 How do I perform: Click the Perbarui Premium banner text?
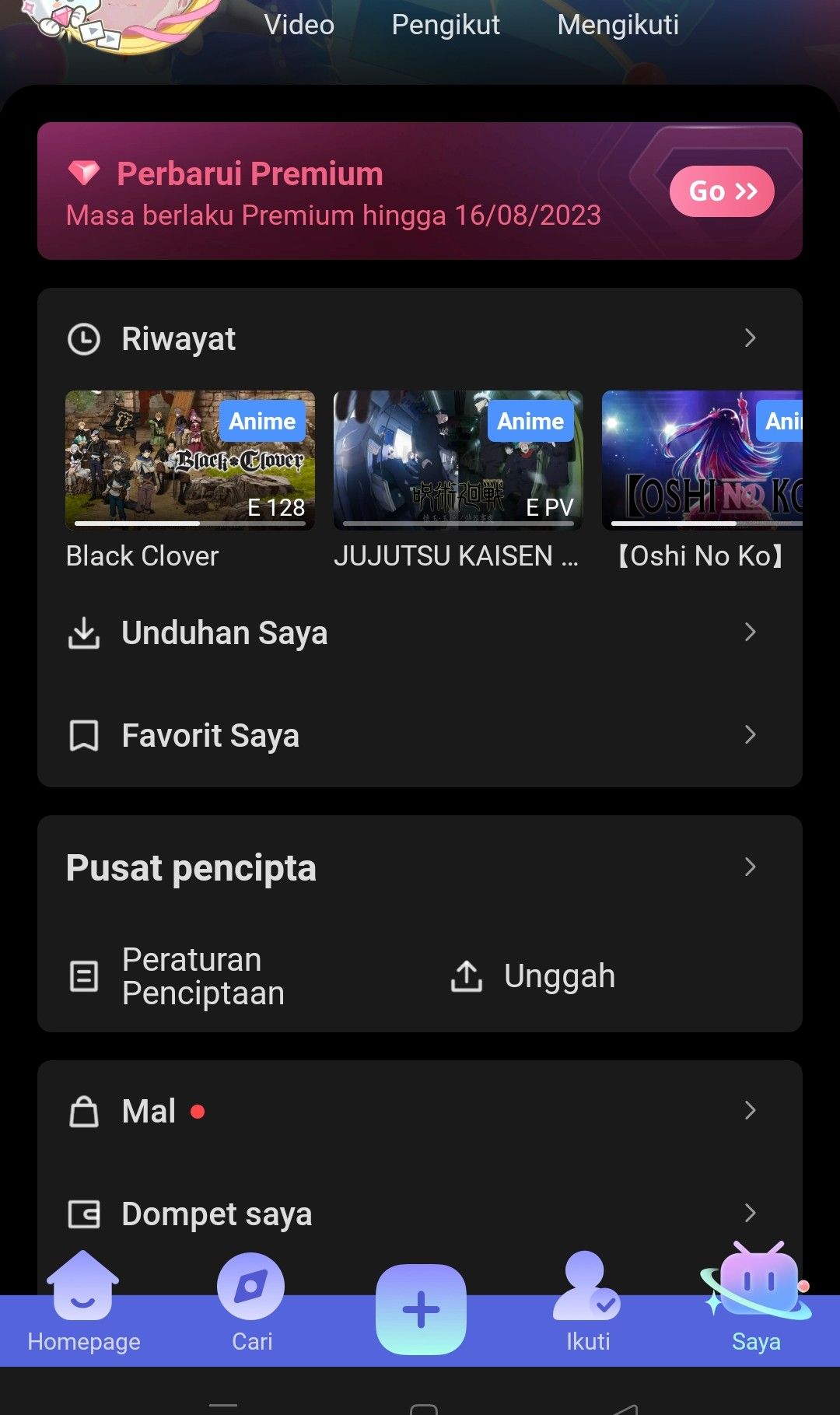249,173
